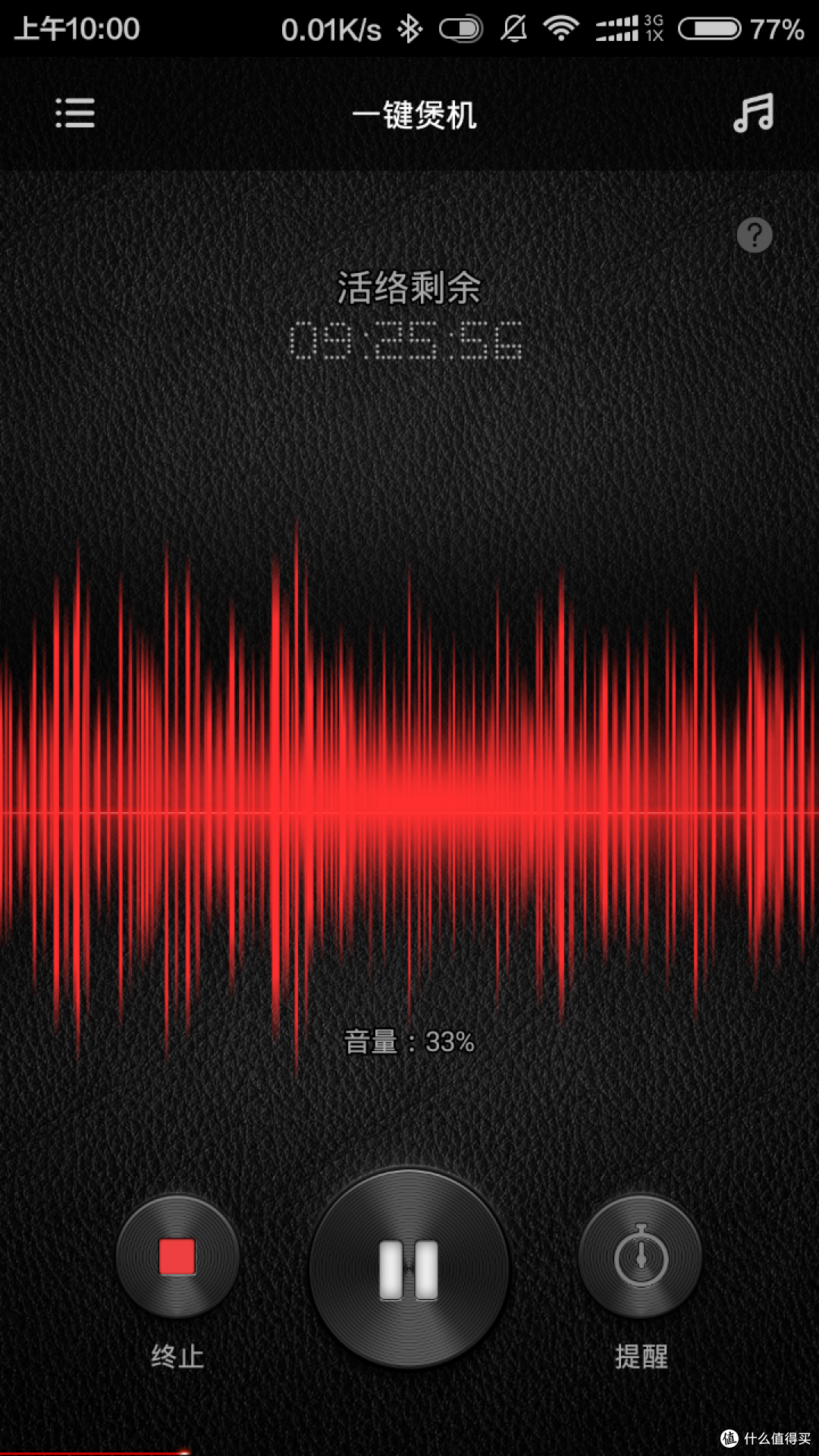This screenshot has height=1456, width=819.
Task: Open the music note icon
Action: coord(753,113)
